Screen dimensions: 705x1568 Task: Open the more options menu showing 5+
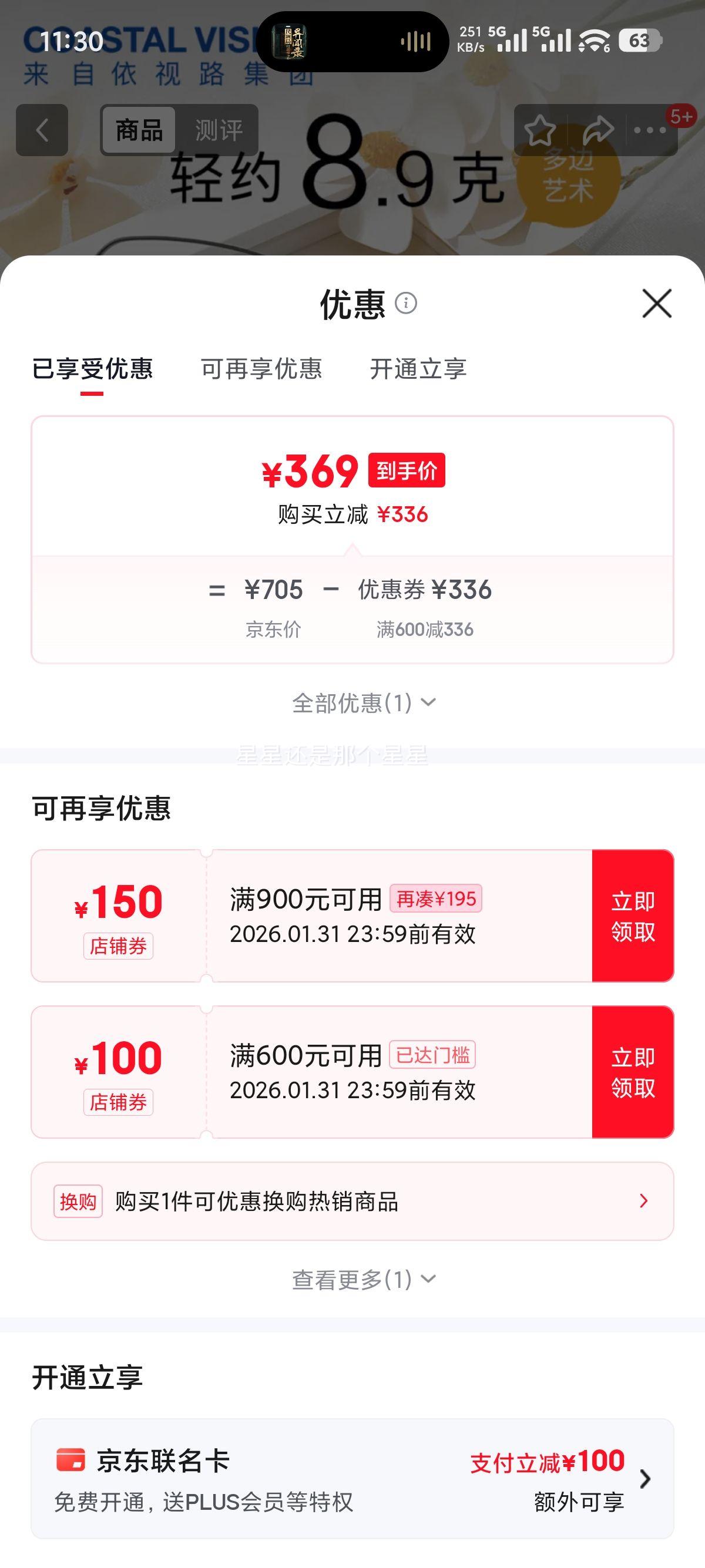point(650,129)
